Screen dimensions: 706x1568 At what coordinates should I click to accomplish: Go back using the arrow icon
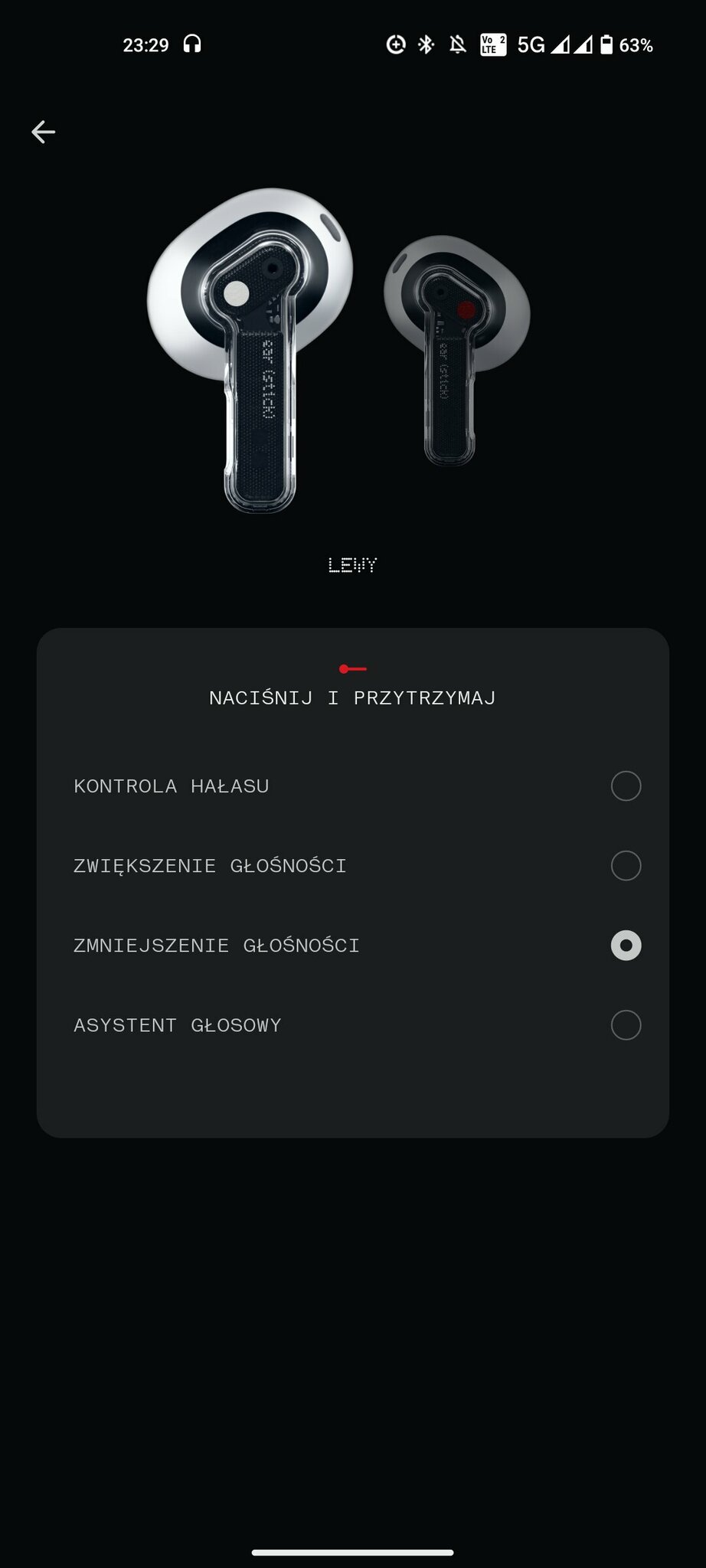(x=44, y=132)
